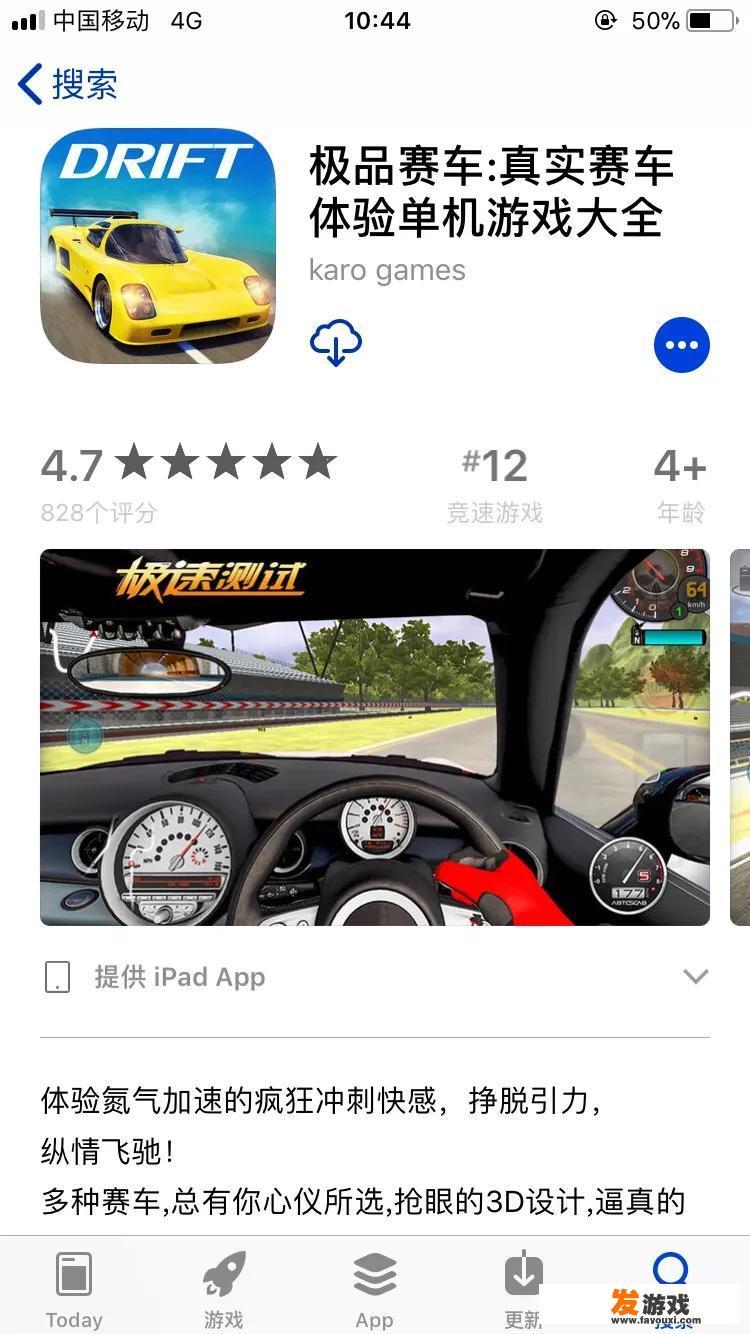The image size is (750, 1334).
Task: Open the blue more options button
Action: click(682, 345)
